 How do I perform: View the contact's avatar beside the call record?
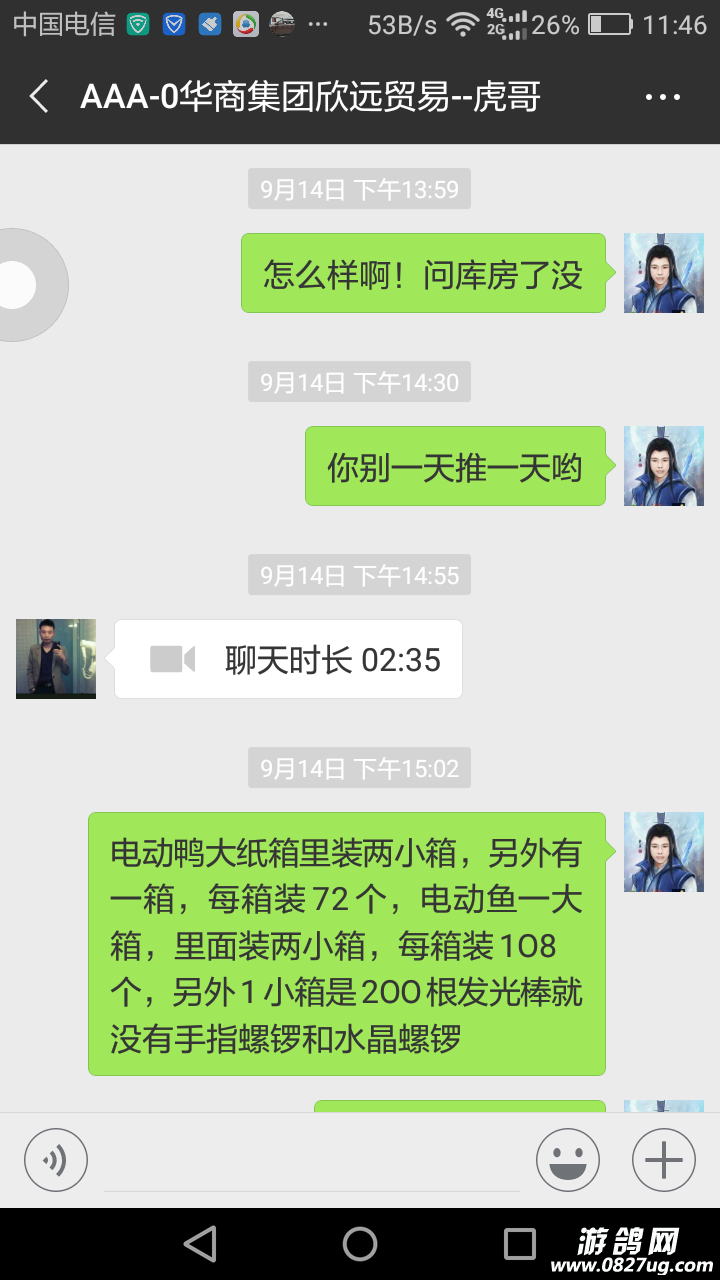pos(56,659)
